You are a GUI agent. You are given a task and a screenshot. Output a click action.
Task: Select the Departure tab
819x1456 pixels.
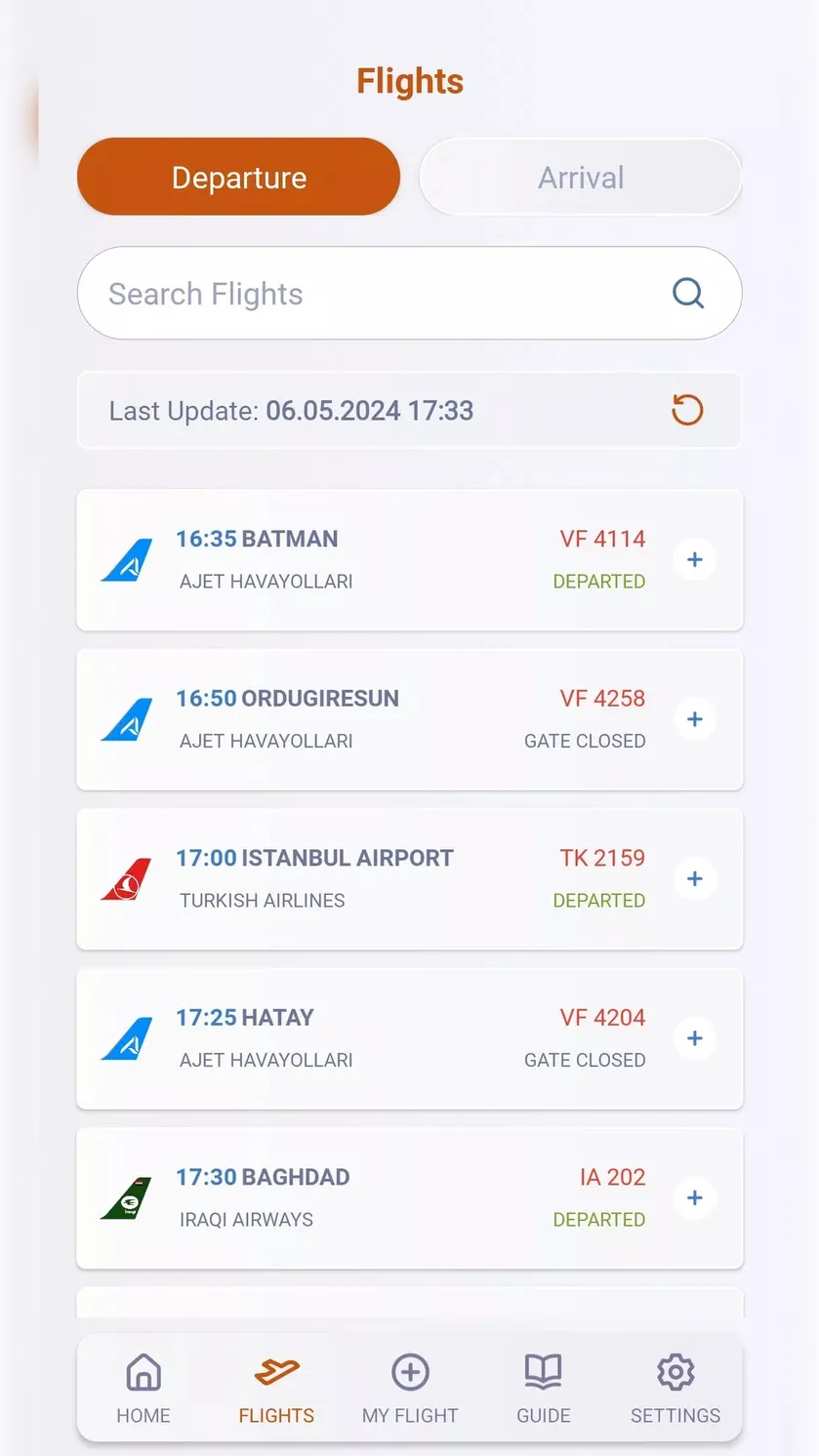click(239, 177)
